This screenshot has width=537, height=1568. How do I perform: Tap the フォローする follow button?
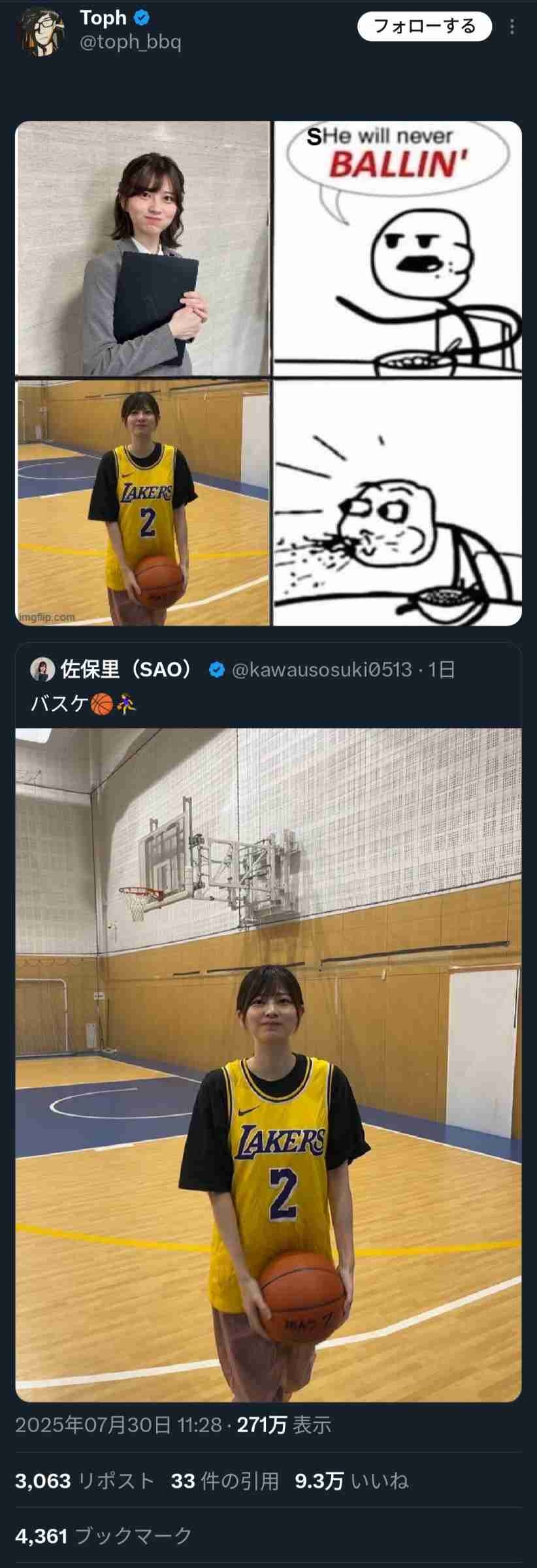pyautogui.click(x=424, y=27)
